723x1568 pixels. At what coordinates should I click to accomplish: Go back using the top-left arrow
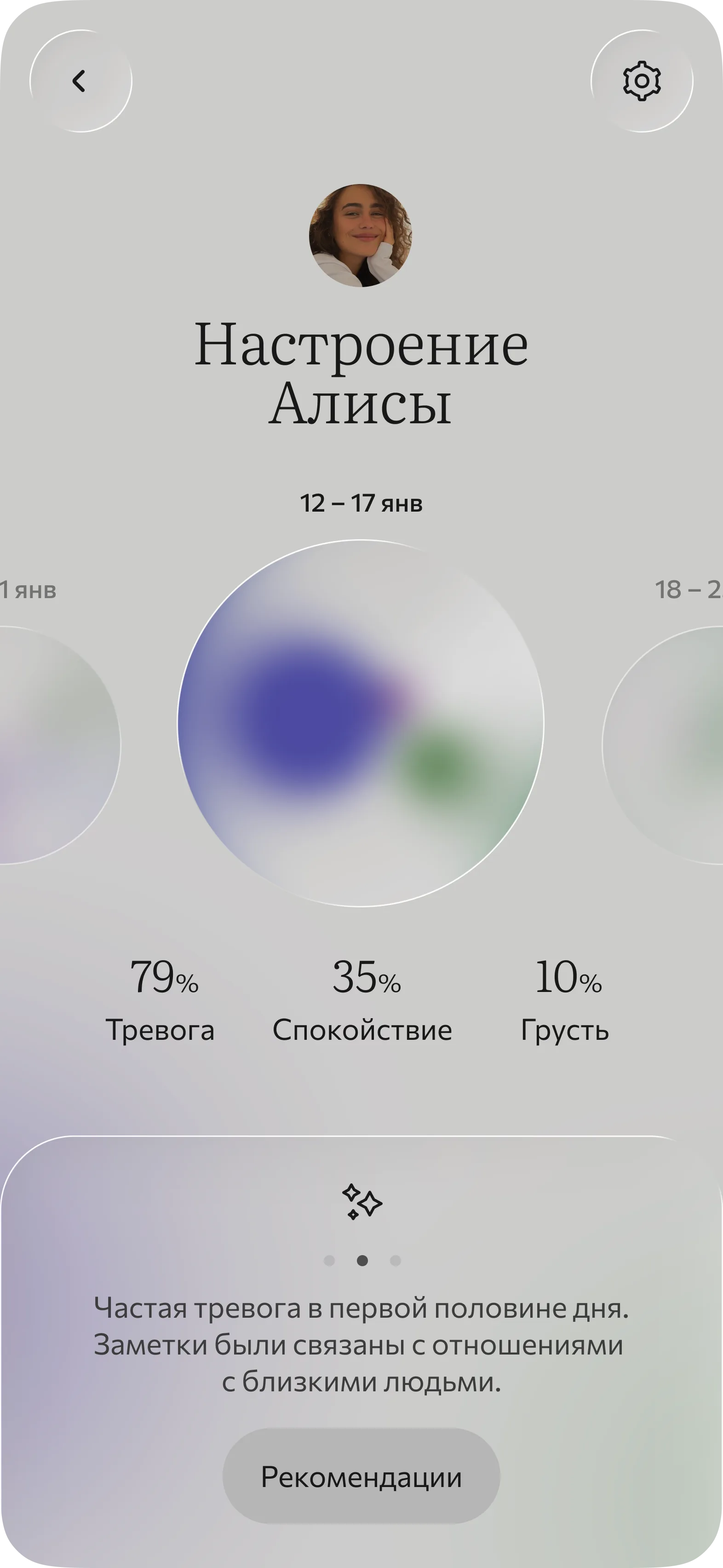80,81
